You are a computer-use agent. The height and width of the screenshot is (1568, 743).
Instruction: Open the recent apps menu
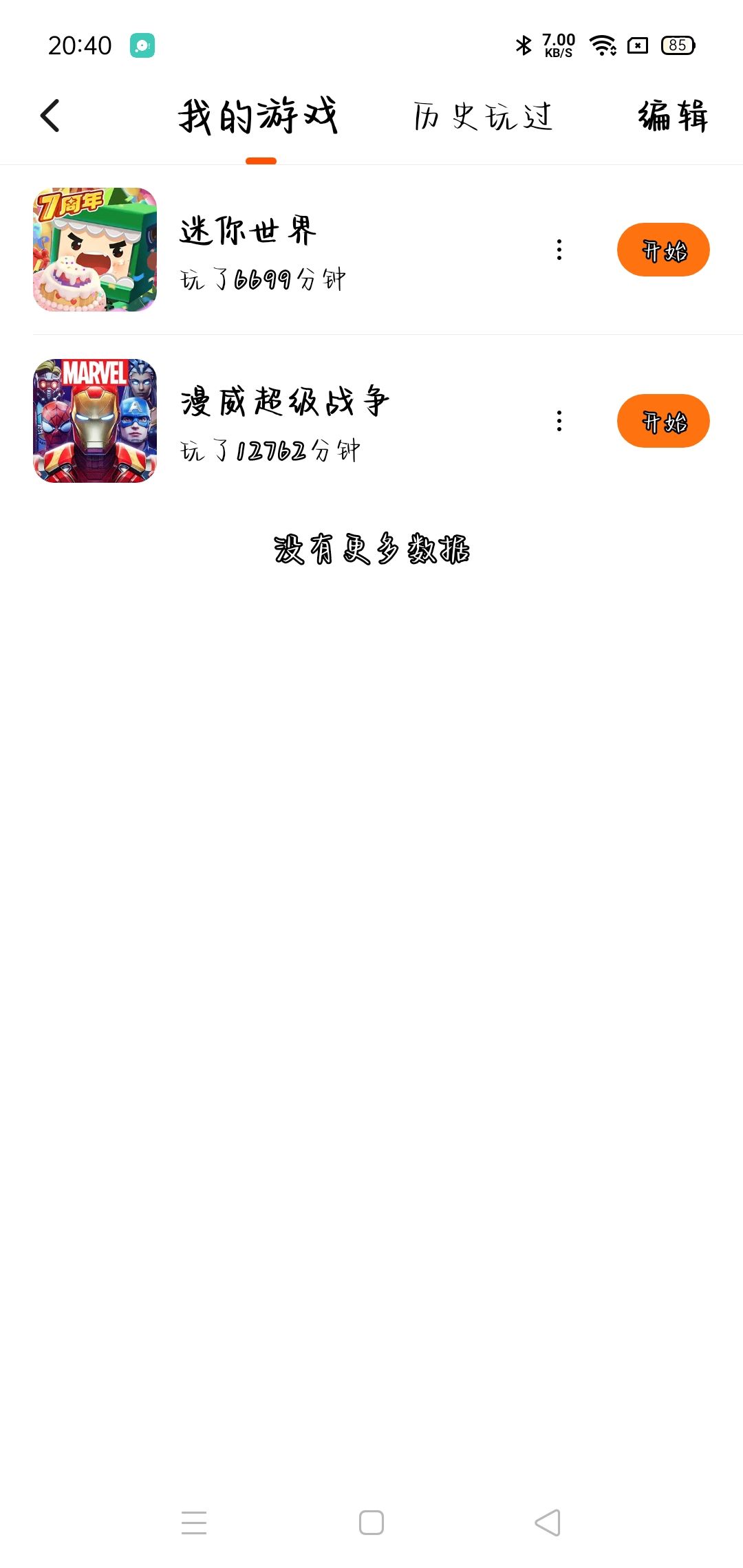pos(194,1523)
